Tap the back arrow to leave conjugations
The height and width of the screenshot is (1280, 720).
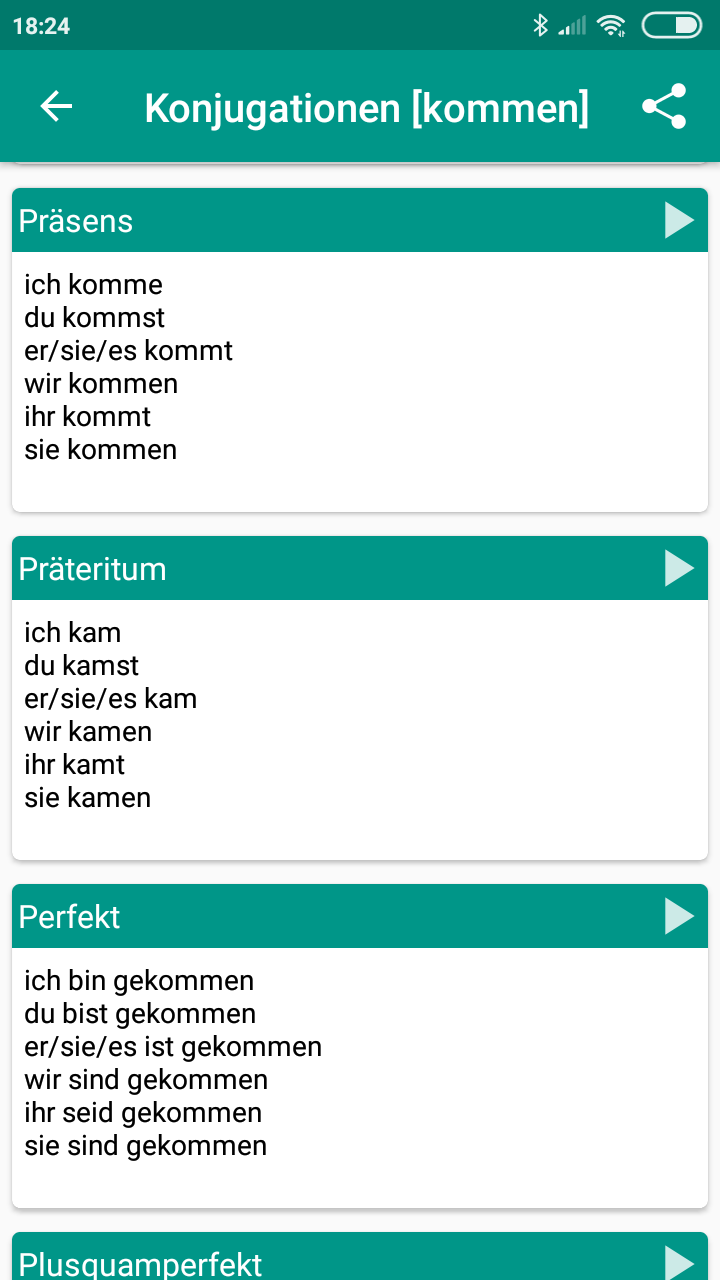(x=57, y=107)
